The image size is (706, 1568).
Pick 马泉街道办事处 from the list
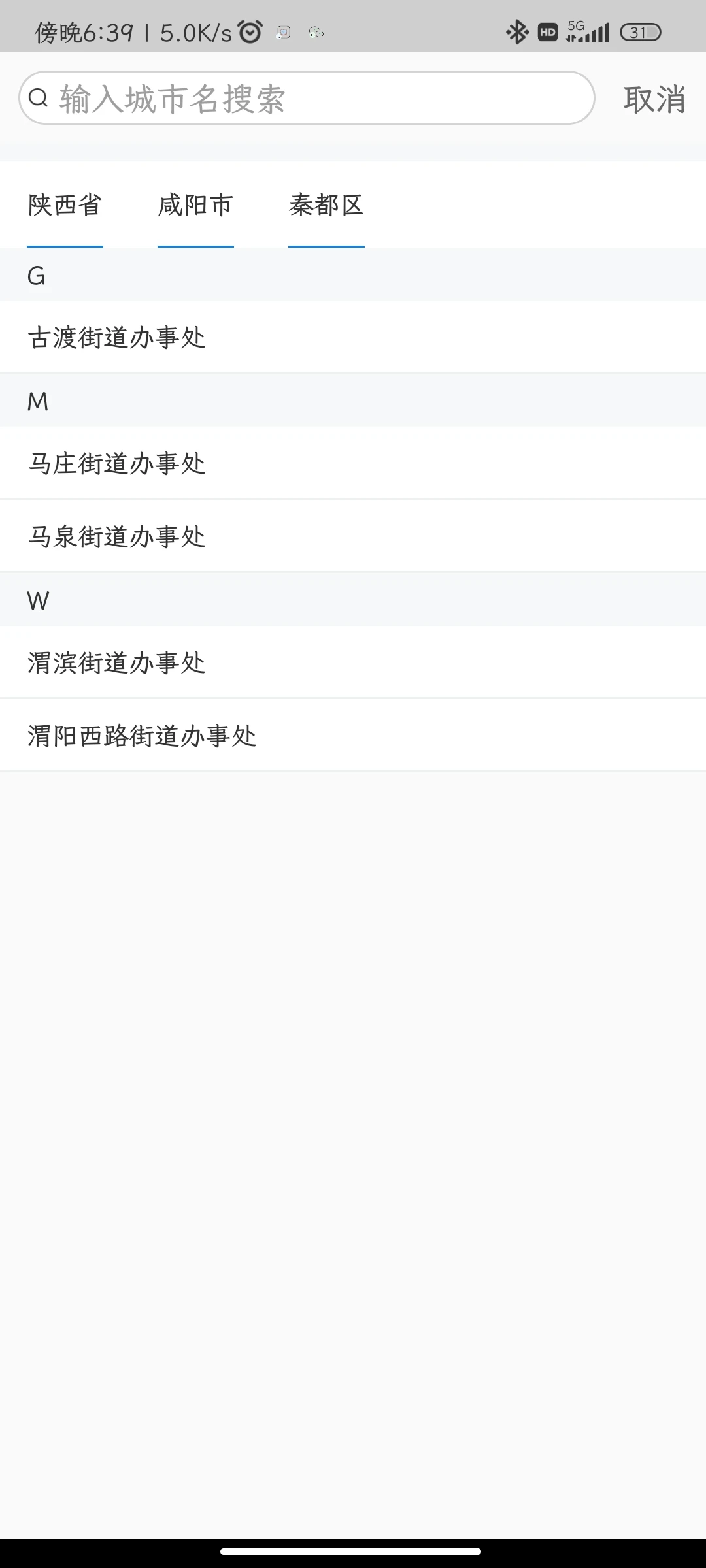pyautogui.click(x=353, y=536)
